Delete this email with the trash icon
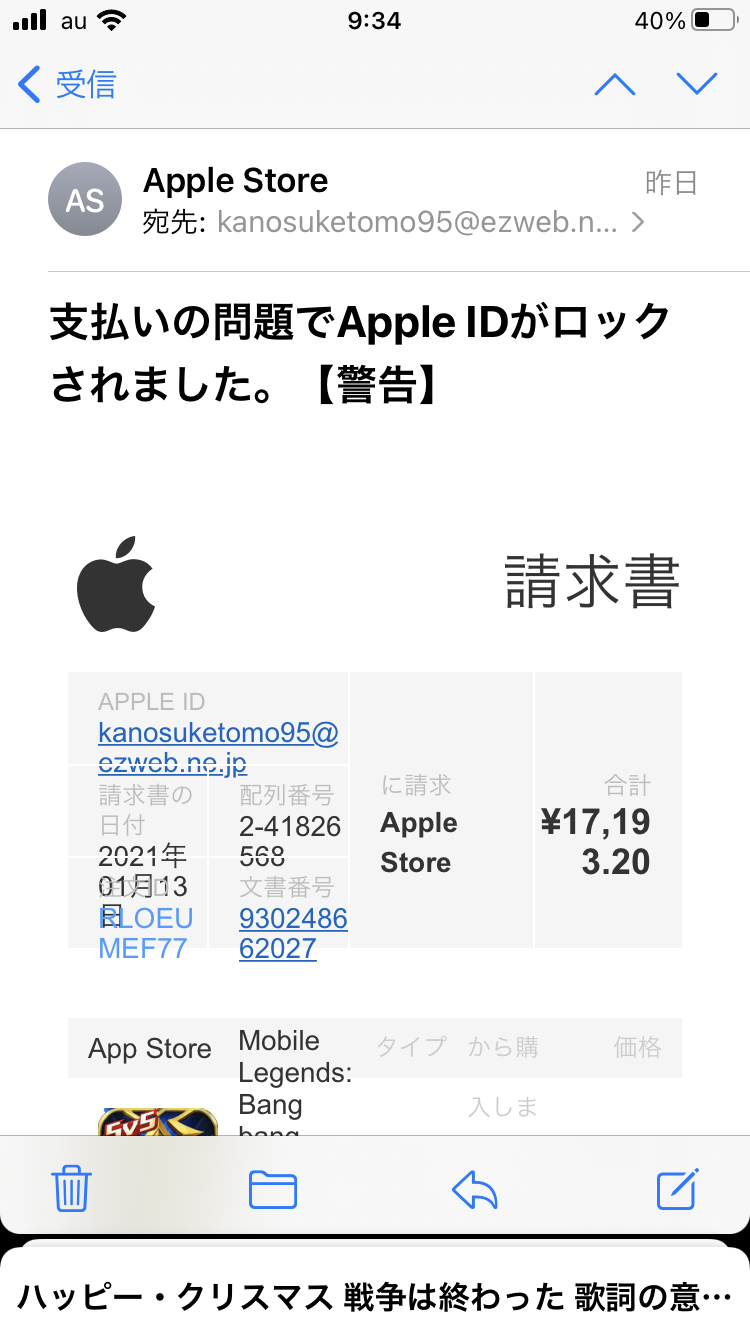Image resolution: width=750 pixels, height=1334 pixels. click(x=72, y=1189)
